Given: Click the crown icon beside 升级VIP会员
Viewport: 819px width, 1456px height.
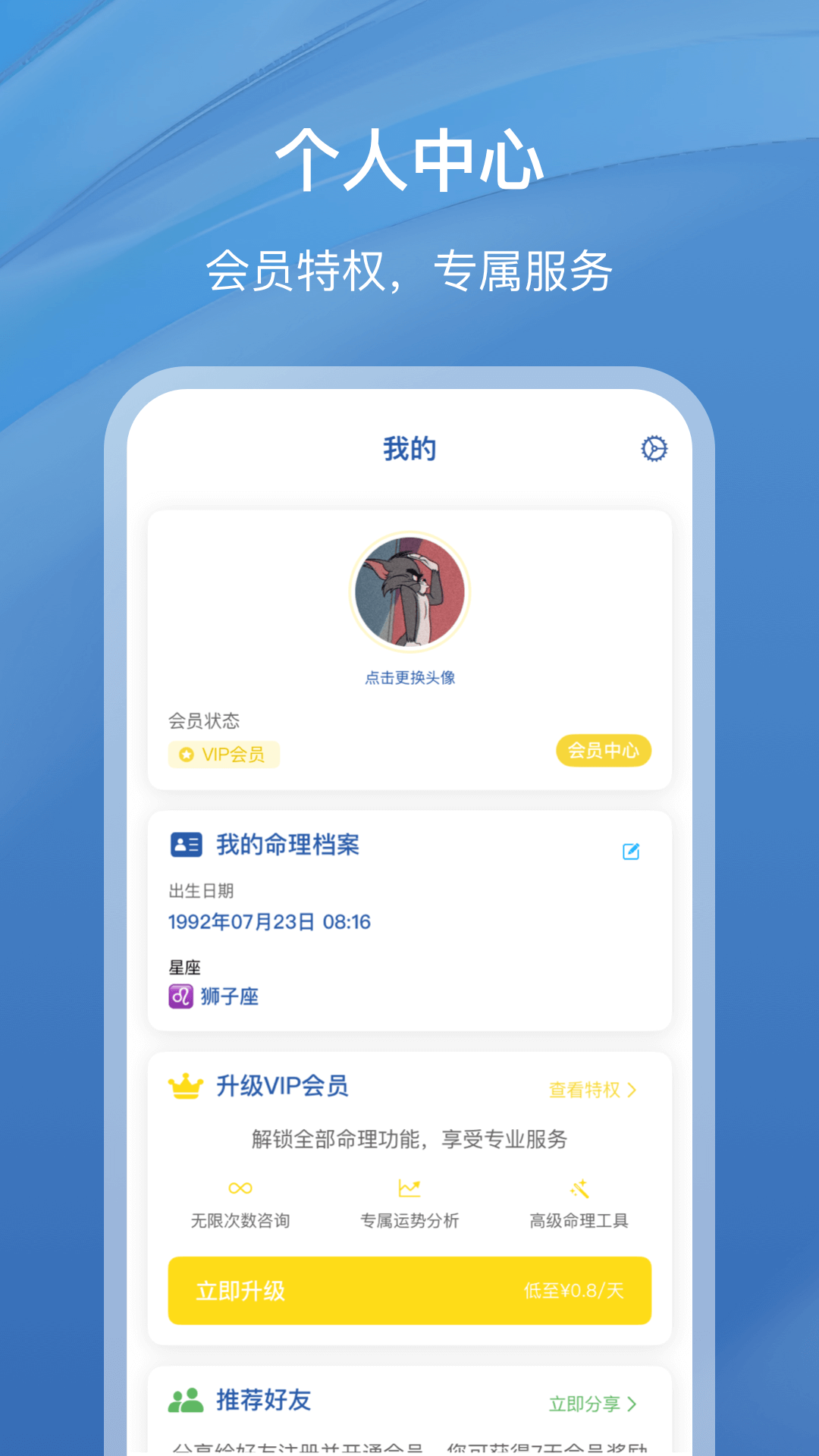Looking at the screenshot, I should coord(184,1086).
